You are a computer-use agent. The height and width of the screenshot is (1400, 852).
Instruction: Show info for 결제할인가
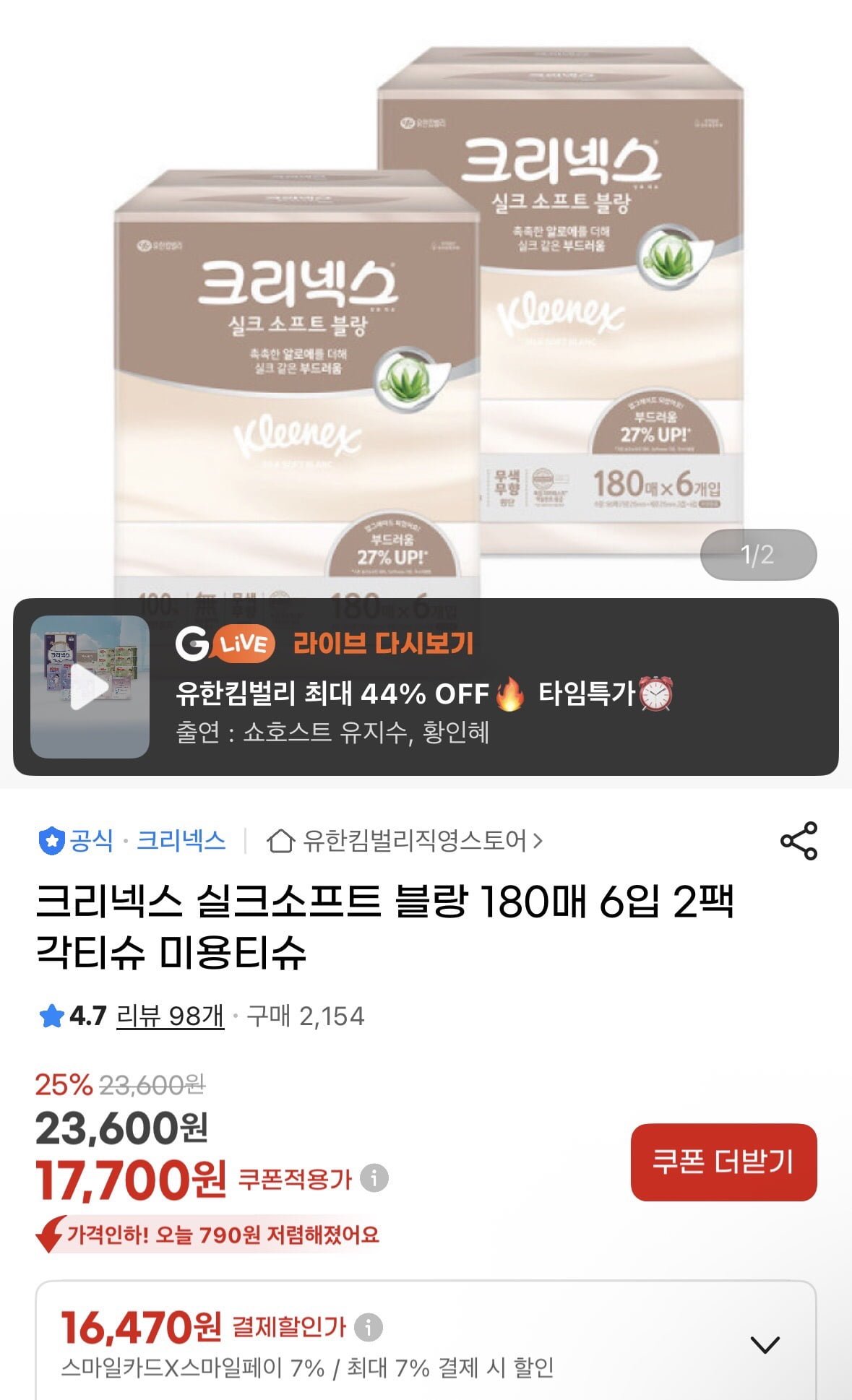tap(369, 1327)
